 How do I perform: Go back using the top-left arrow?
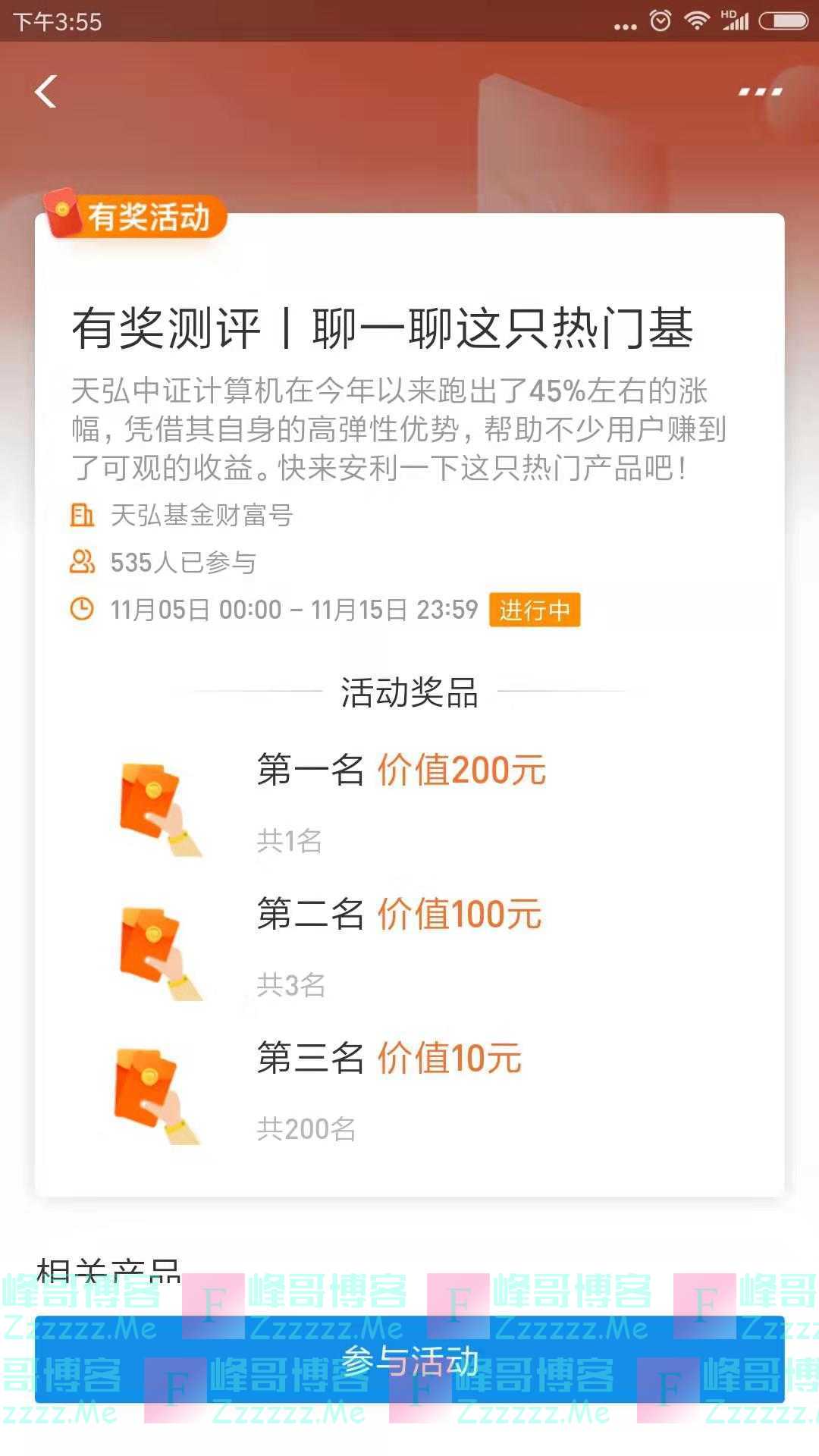coord(45,92)
